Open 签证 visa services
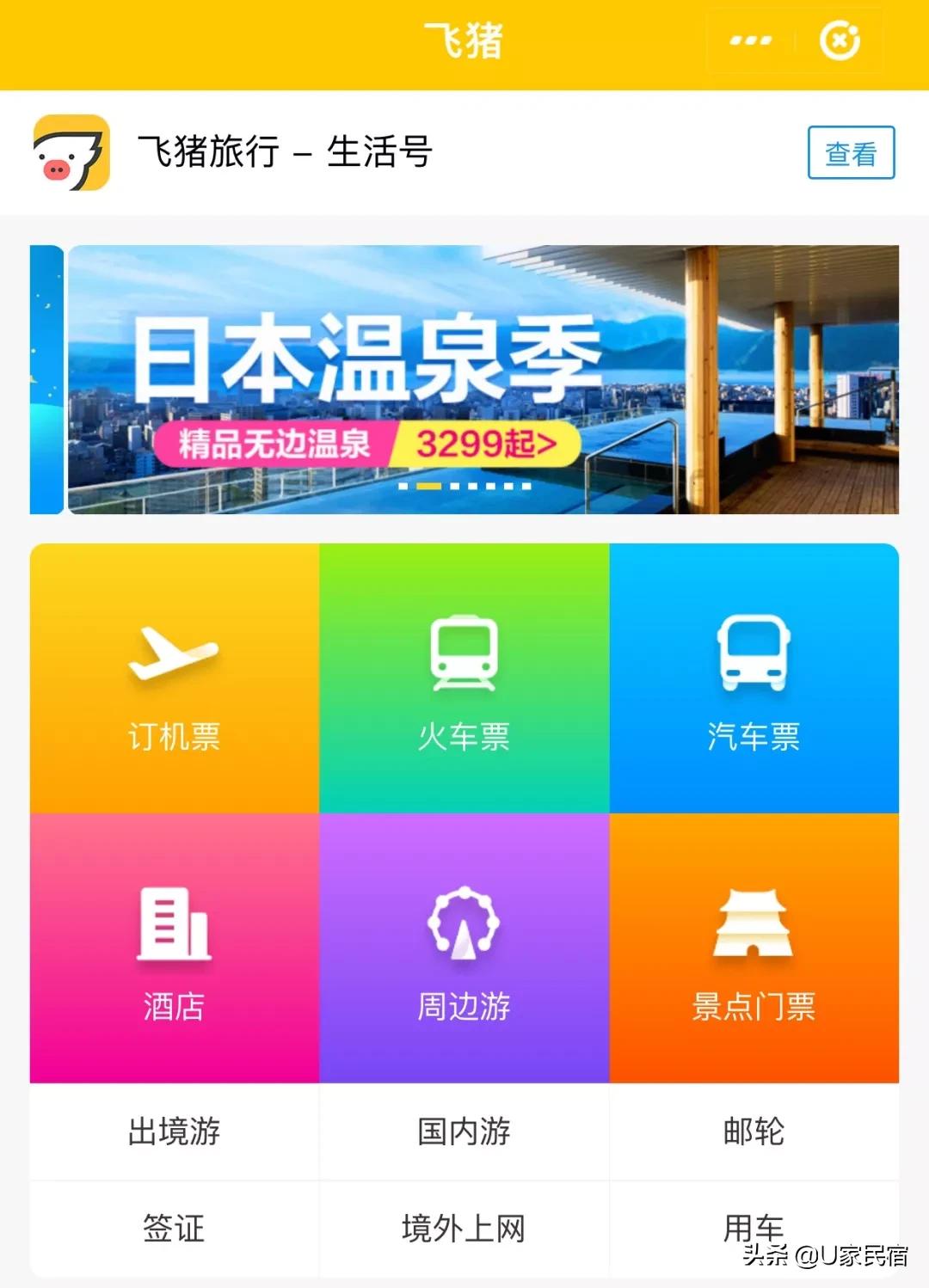 (x=172, y=1230)
